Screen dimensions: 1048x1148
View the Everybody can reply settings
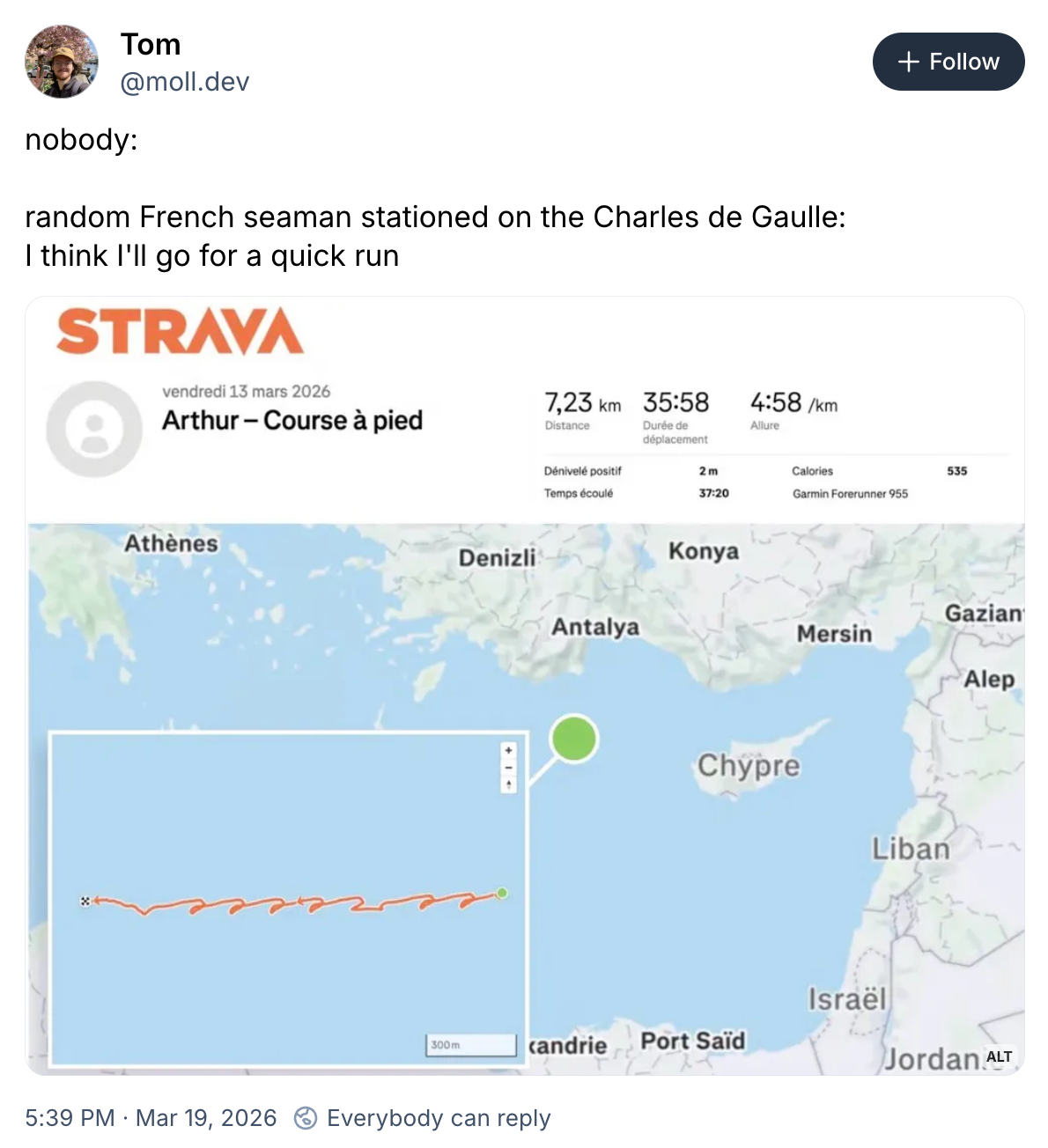423,1118
